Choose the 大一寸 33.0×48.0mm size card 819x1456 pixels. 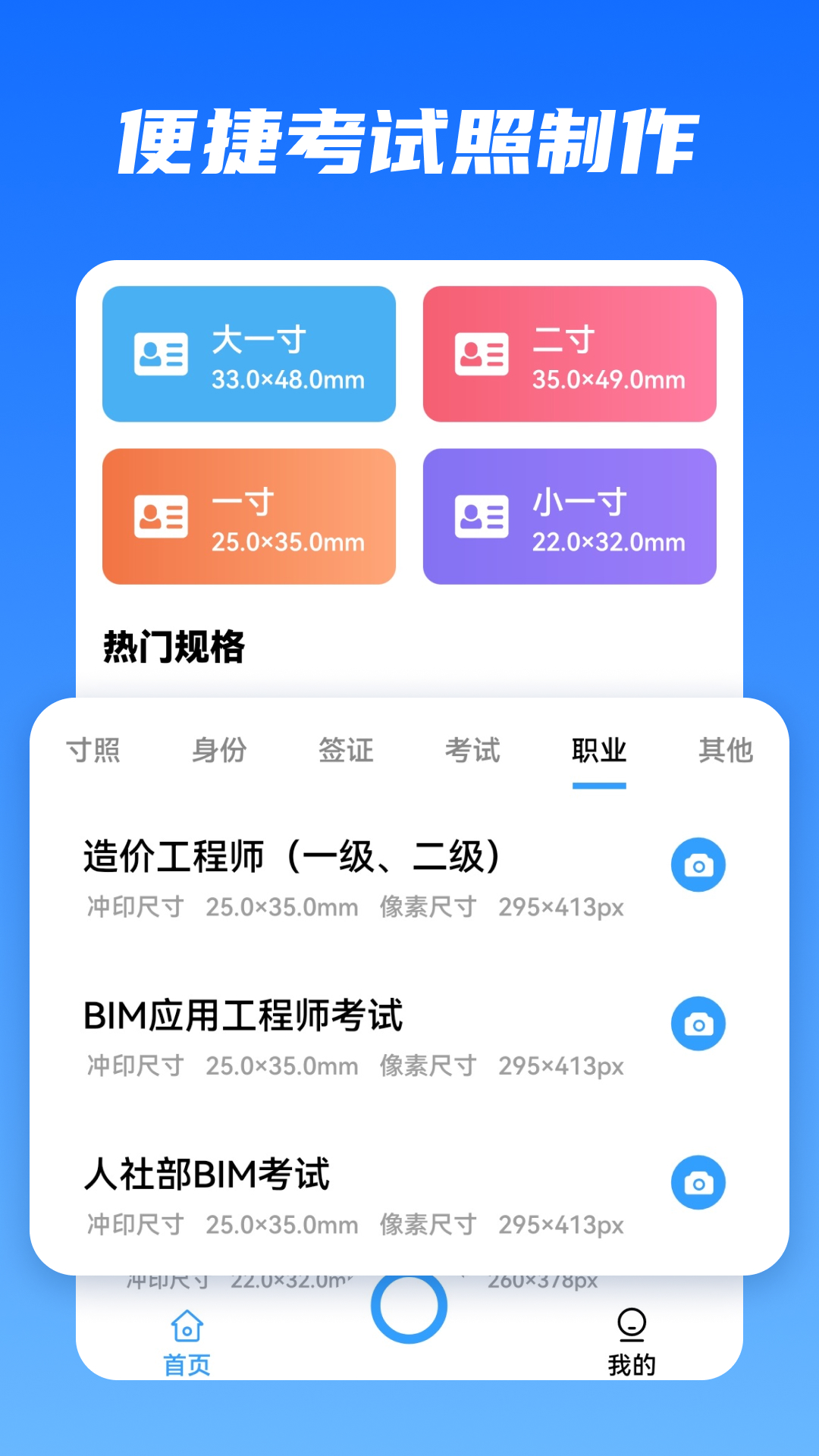coord(250,353)
